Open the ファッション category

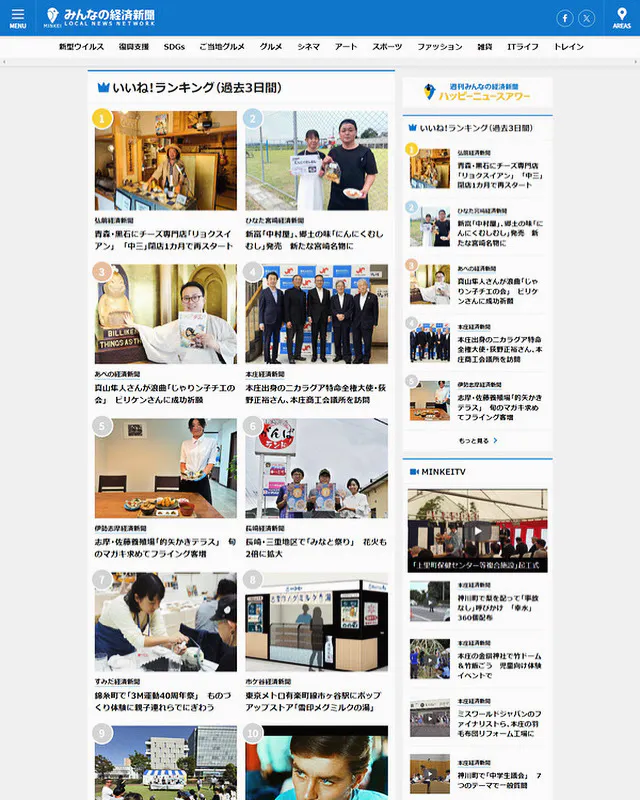[x=439, y=47]
